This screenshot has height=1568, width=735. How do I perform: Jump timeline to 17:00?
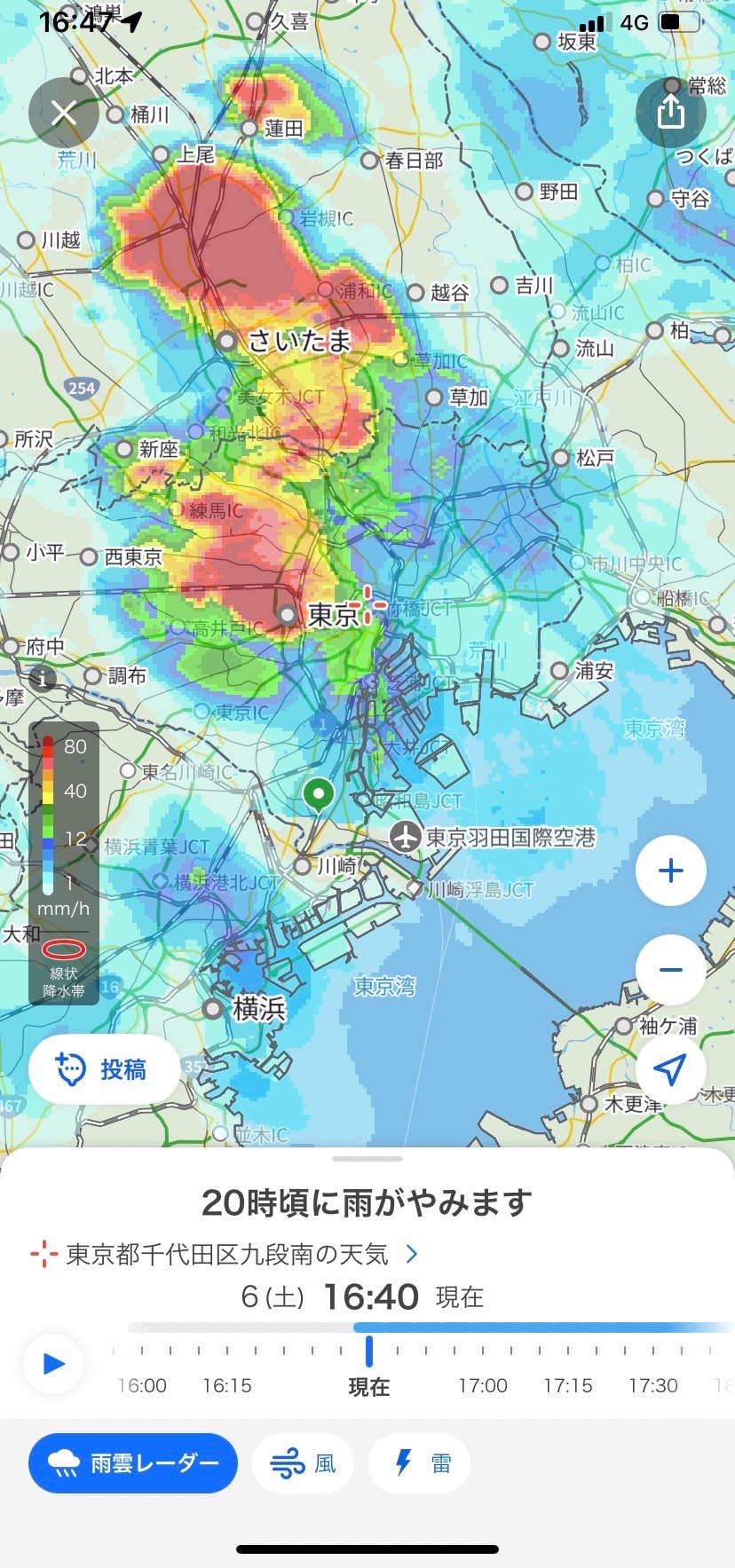click(x=483, y=1385)
